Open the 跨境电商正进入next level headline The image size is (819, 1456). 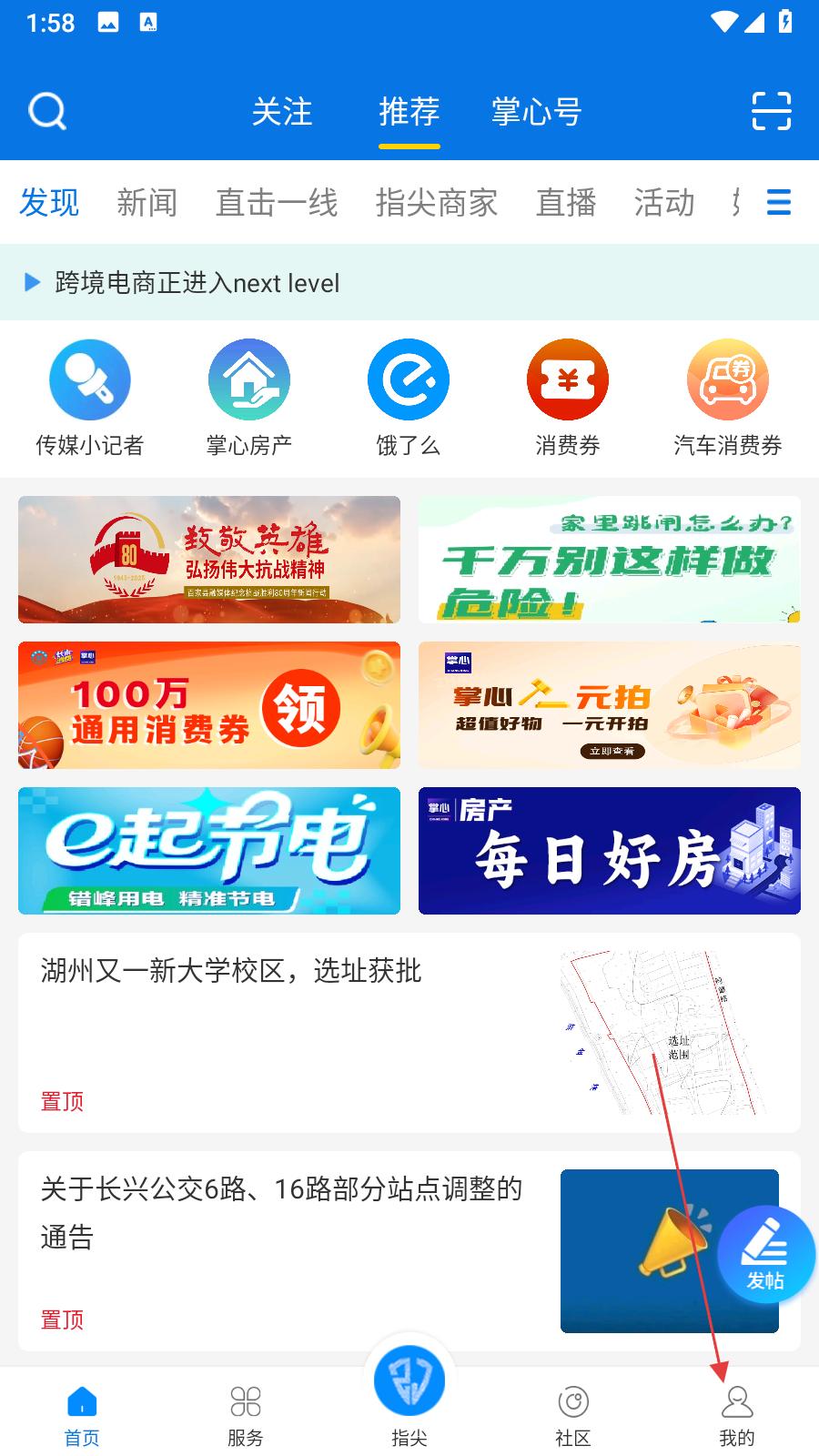pyautogui.click(x=197, y=283)
